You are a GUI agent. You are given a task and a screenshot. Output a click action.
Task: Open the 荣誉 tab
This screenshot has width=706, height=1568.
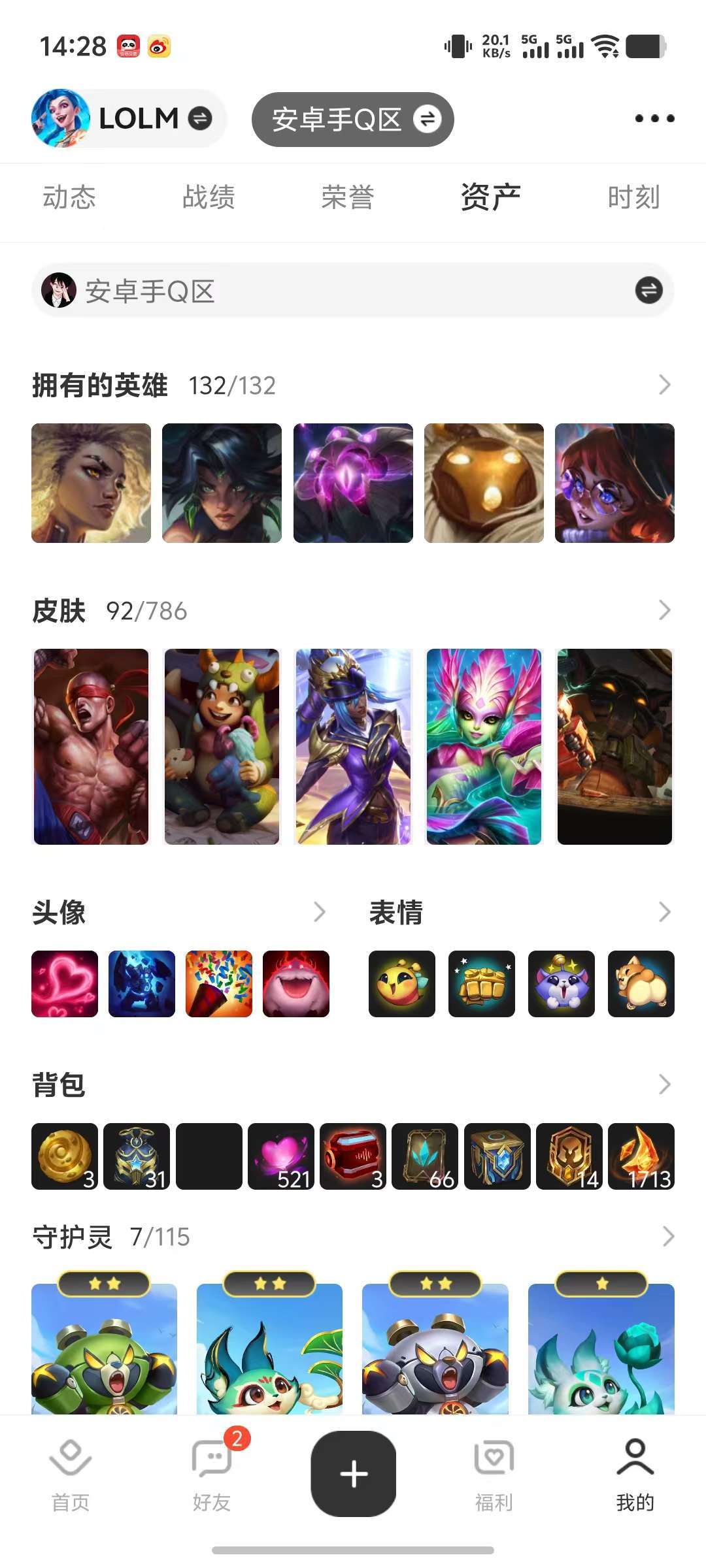[347, 197]
